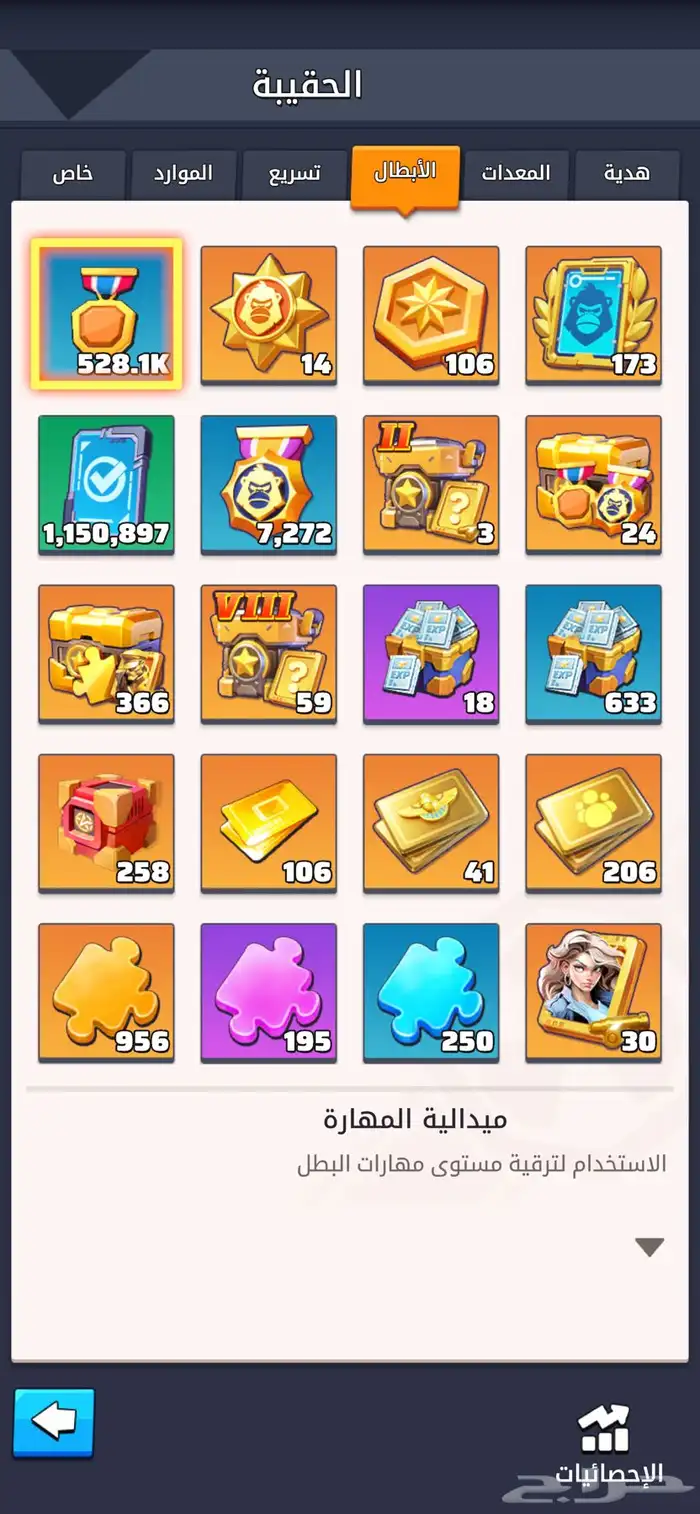Expand the item description arrow

(649, 1247)
